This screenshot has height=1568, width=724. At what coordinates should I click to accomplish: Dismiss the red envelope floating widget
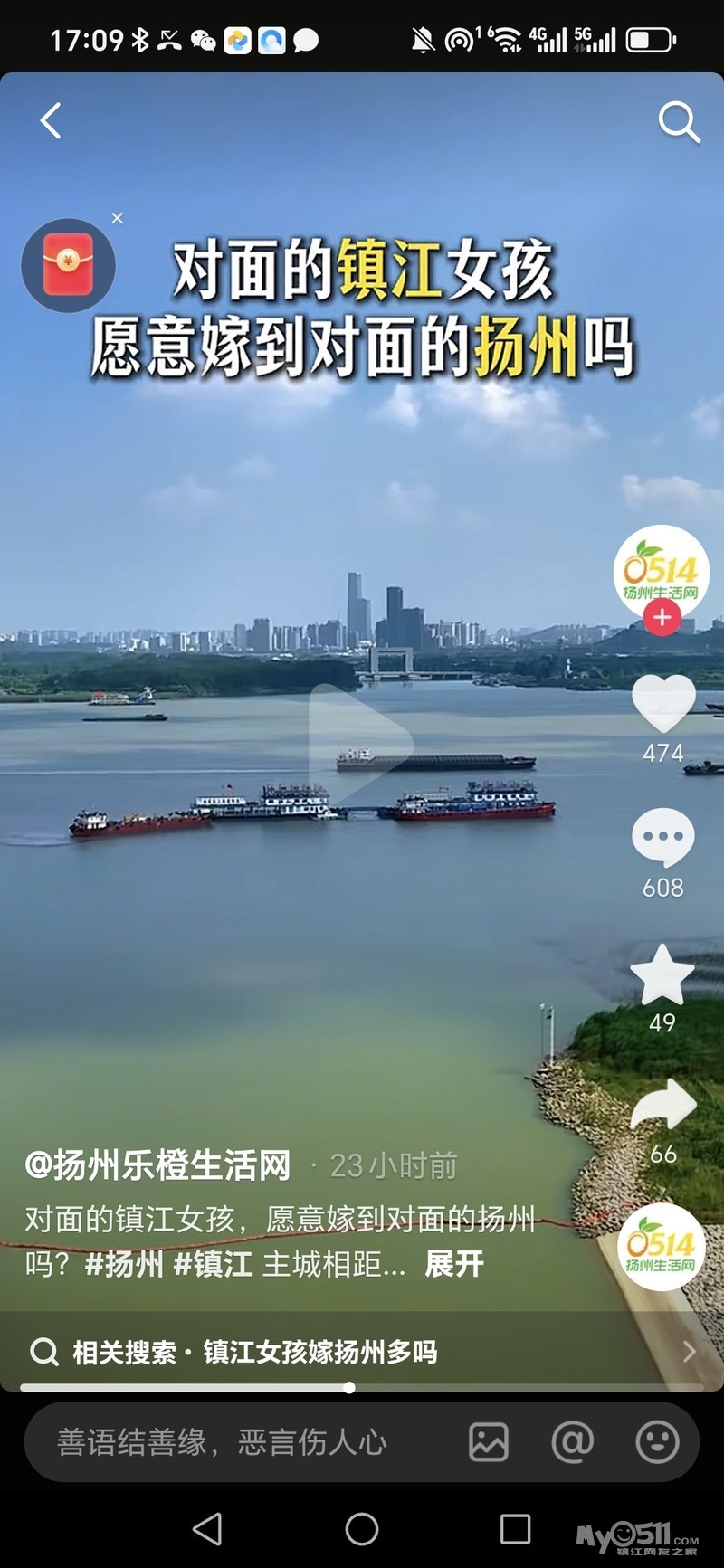[x=117, y=218]
